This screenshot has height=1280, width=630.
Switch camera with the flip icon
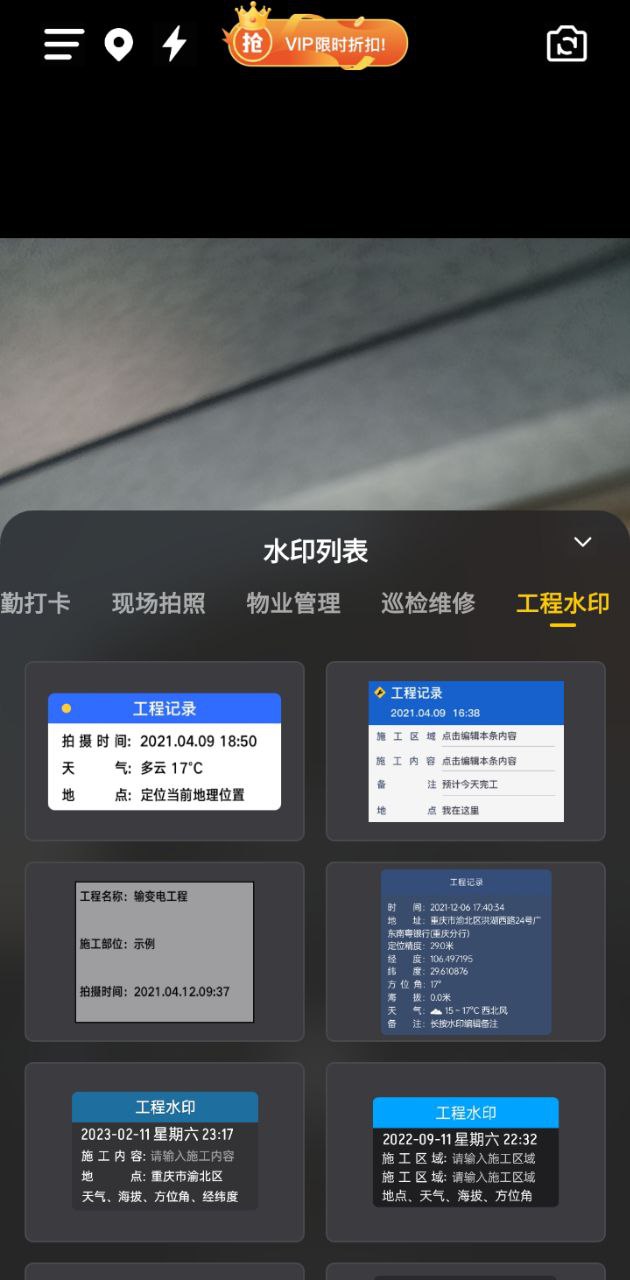pyautogui.click(x=567, y=44)
